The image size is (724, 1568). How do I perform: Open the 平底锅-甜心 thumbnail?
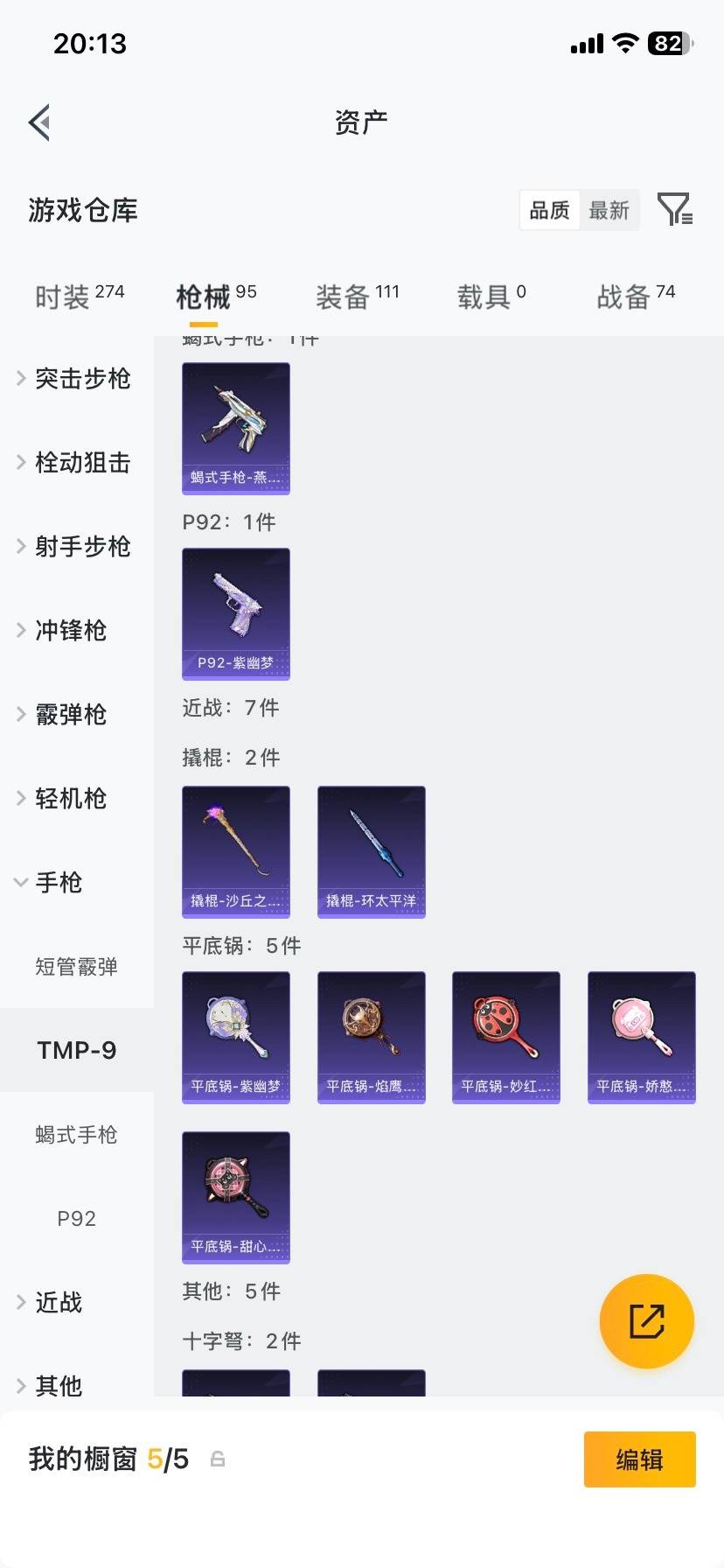pyautogui.click(x=235, y=1197)
